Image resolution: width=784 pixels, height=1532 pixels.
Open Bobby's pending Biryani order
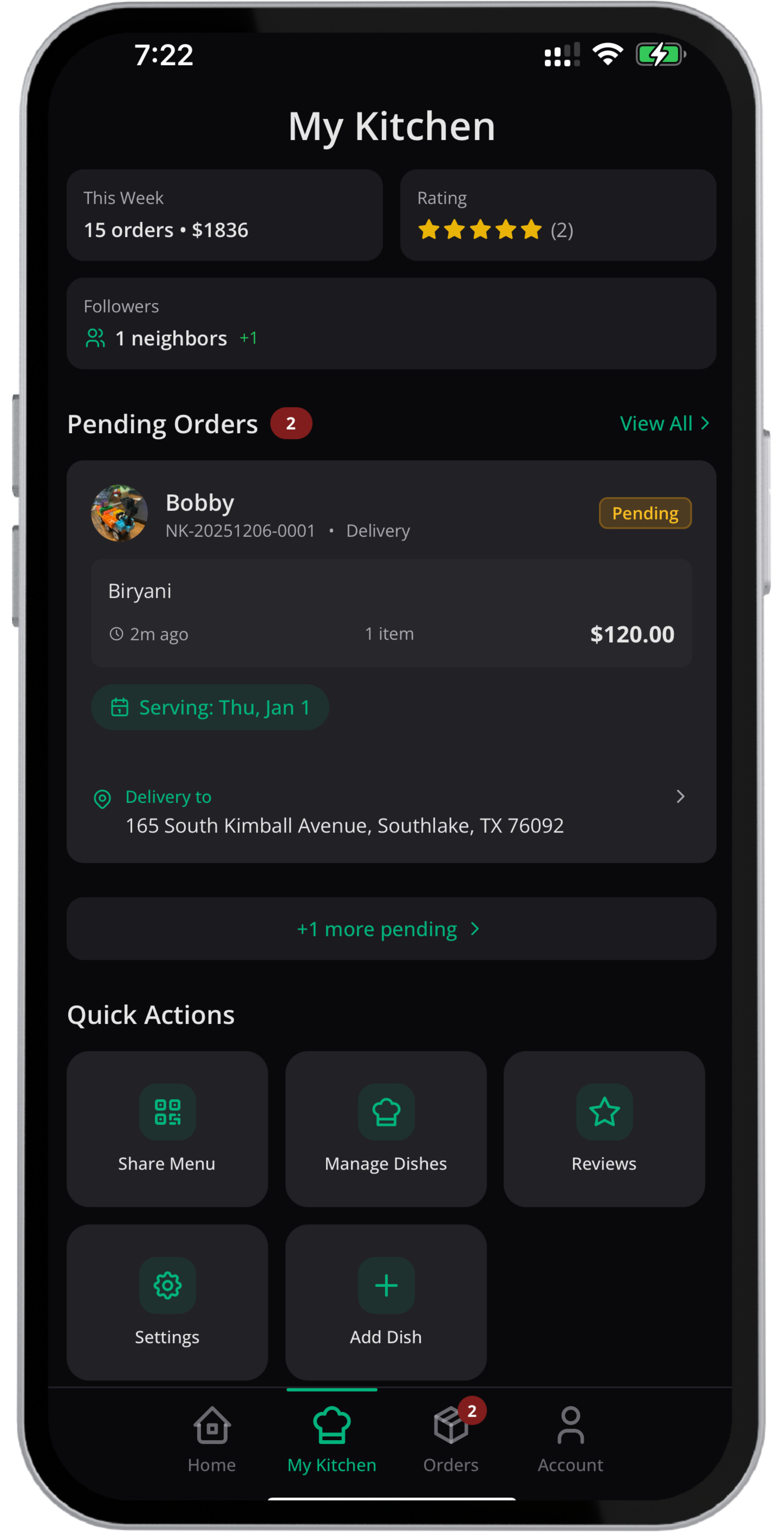[391, 612]
